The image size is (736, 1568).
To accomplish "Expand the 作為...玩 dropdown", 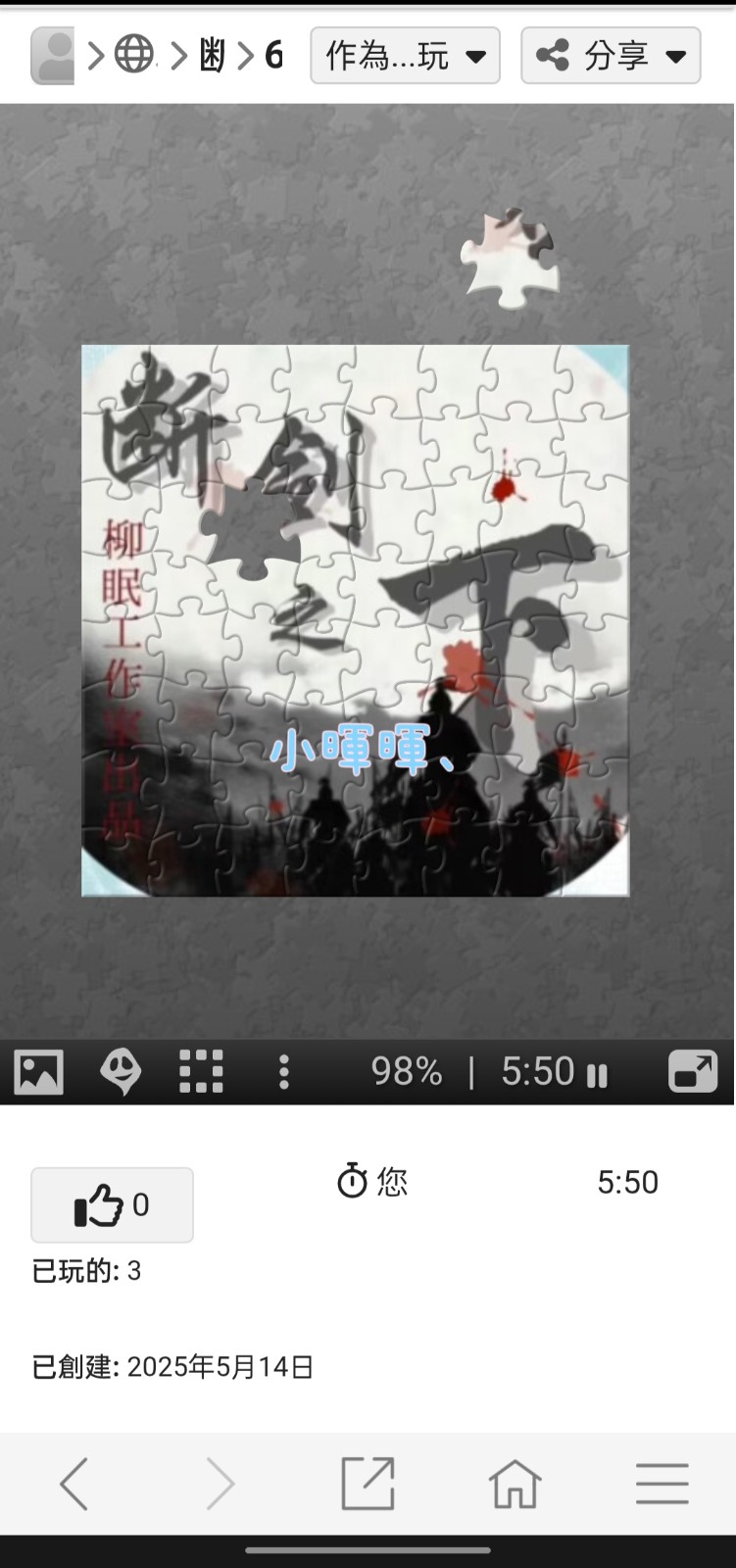I will pos(405,56).
